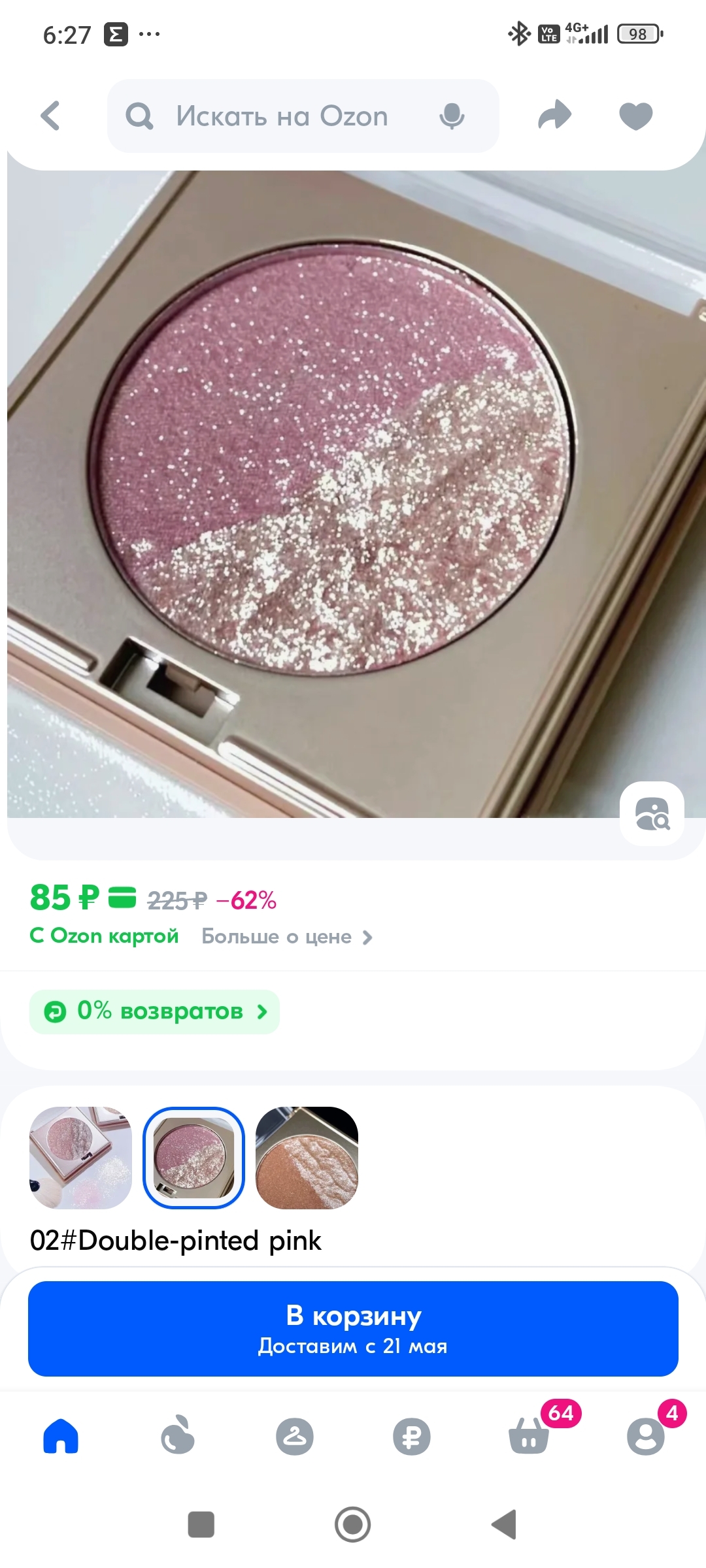Image resolution: width=706 pixels, height=1568 pixels.
Task: Open the Искать на Ozon search field
Action: click(x=281, y=116)
